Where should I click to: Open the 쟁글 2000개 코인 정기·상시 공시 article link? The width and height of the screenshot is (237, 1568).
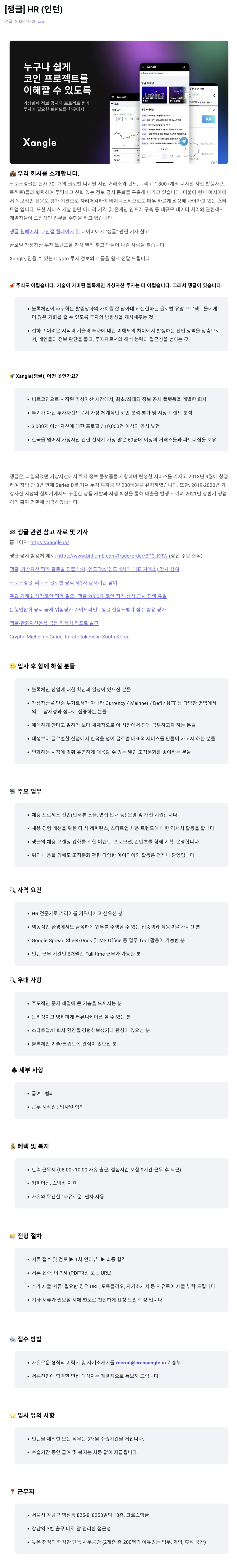pyautogui.click(x=88, y=596)
